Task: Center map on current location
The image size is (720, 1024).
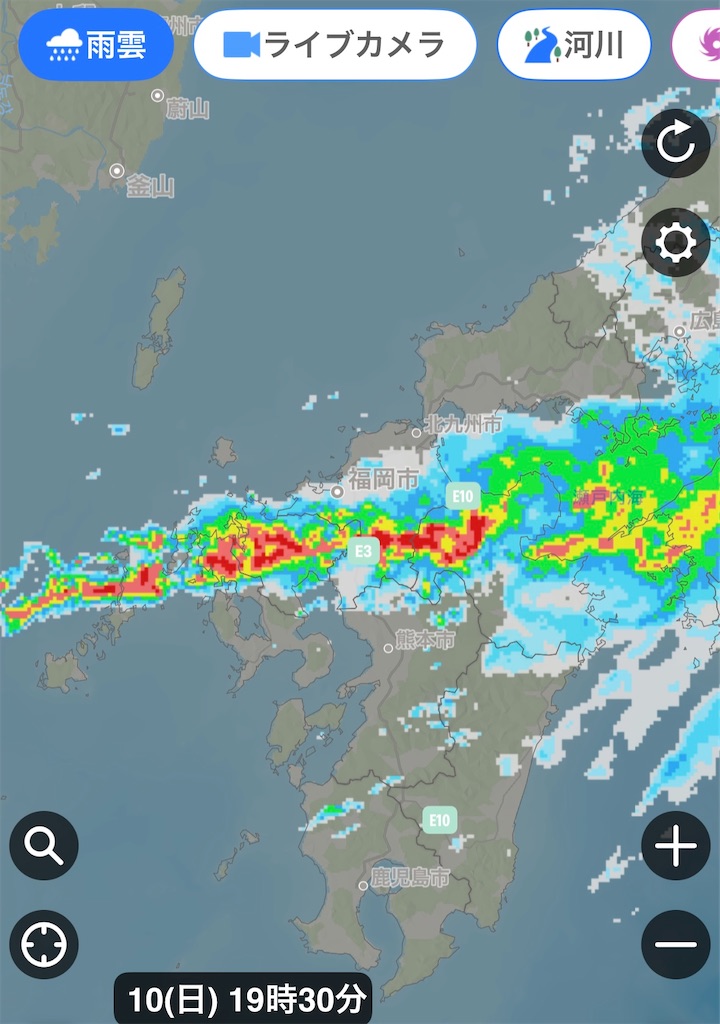Action: (x=44, y=944)
